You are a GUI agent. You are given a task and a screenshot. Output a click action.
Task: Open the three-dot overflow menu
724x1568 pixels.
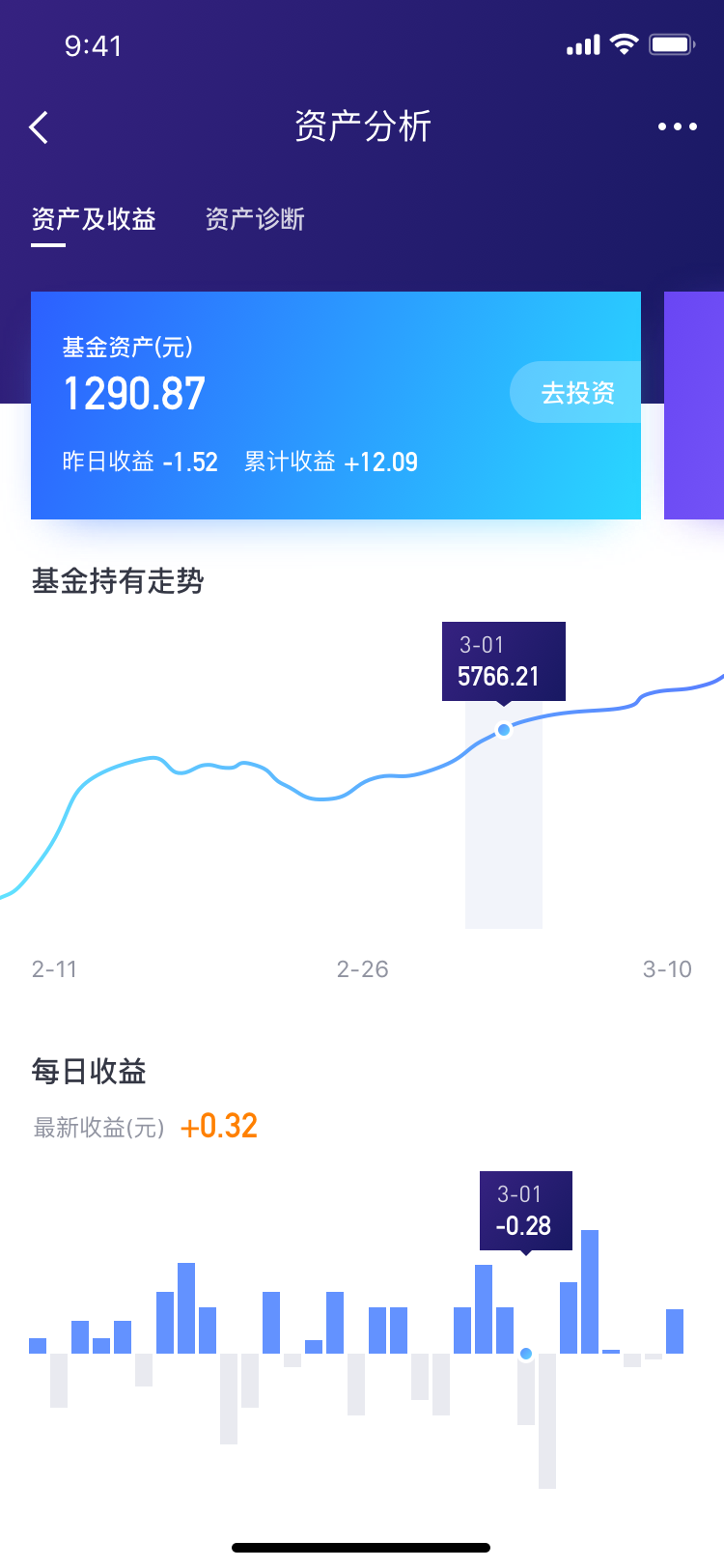click(x=677, y=126)
